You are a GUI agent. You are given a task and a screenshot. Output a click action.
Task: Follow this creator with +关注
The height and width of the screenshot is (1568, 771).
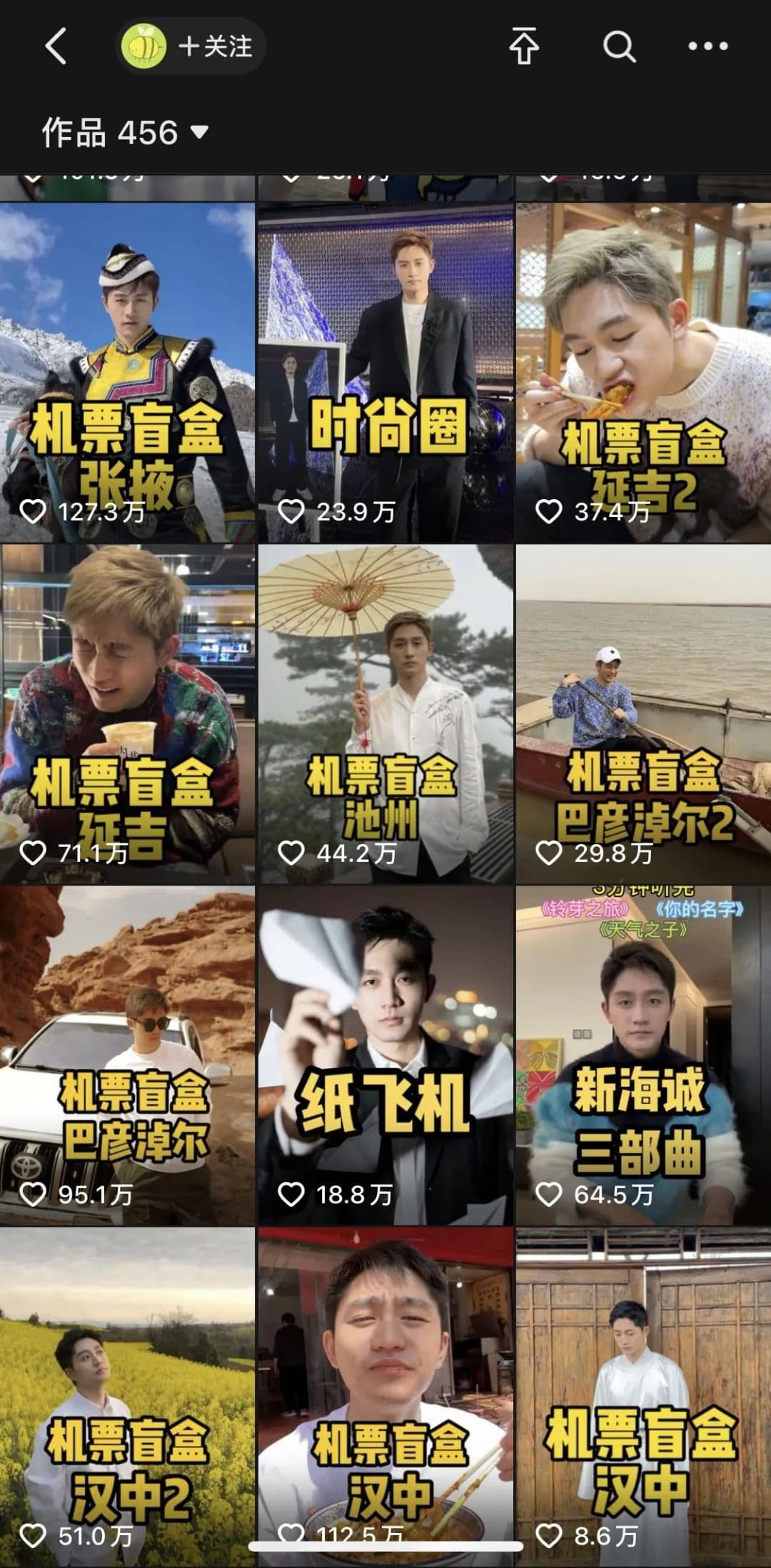[214, 47]
